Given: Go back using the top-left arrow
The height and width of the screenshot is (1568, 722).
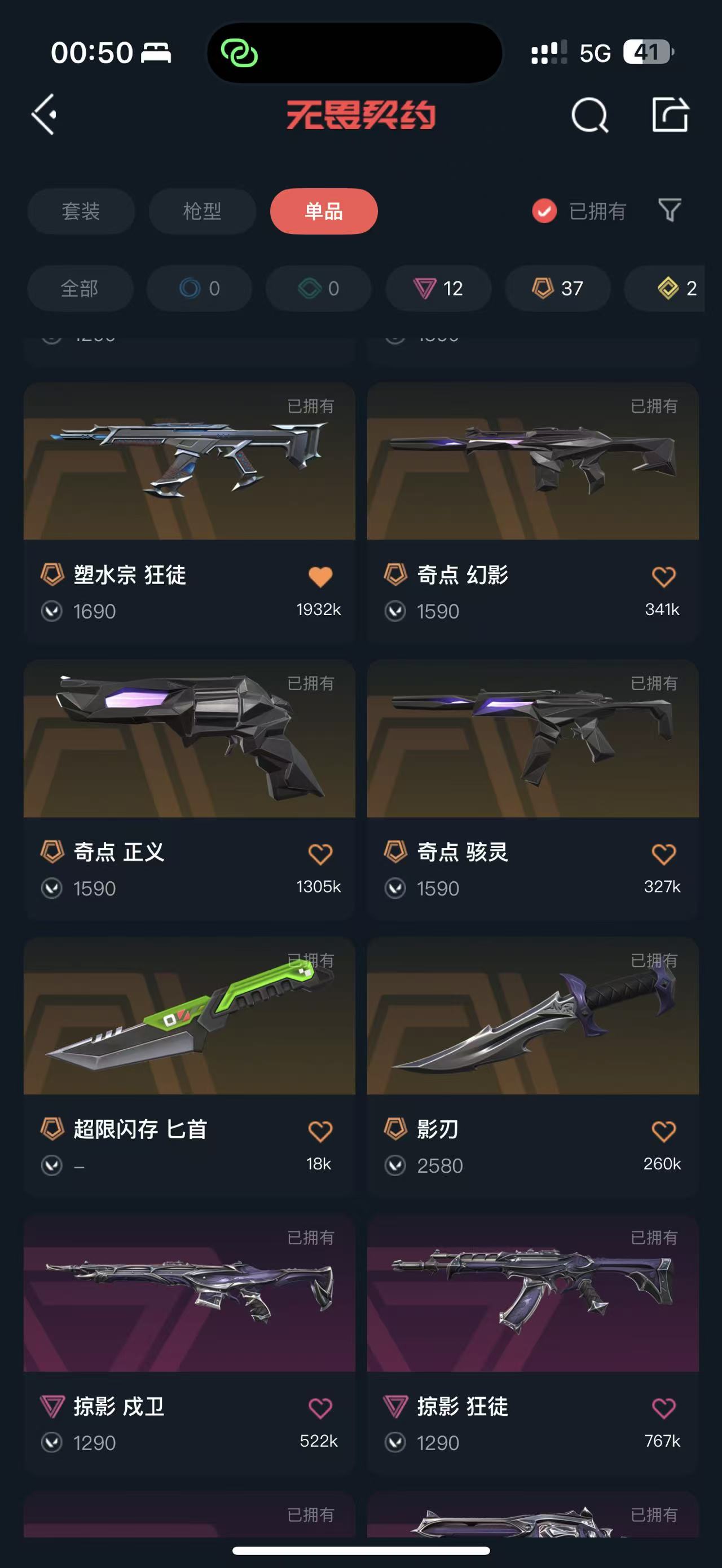Looking at the screenshot, I should 44,114.
